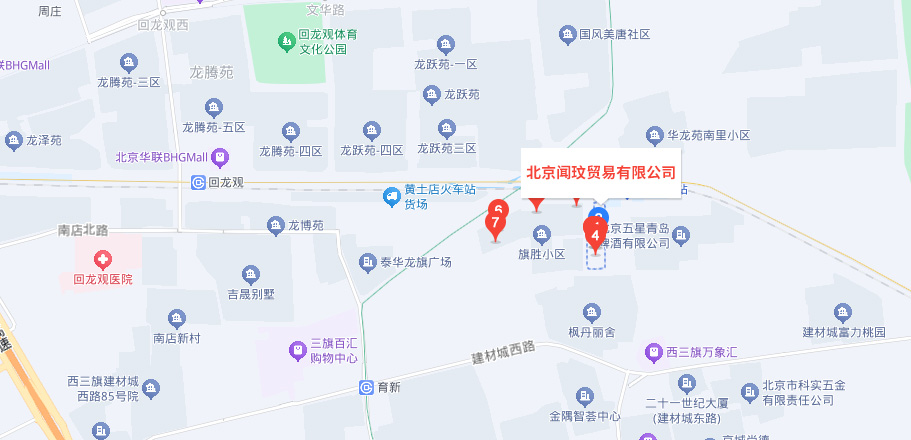This screenshot has width=911, height=440.
Task: Select the red marker numbered 4
Action: tap(595, 238)
